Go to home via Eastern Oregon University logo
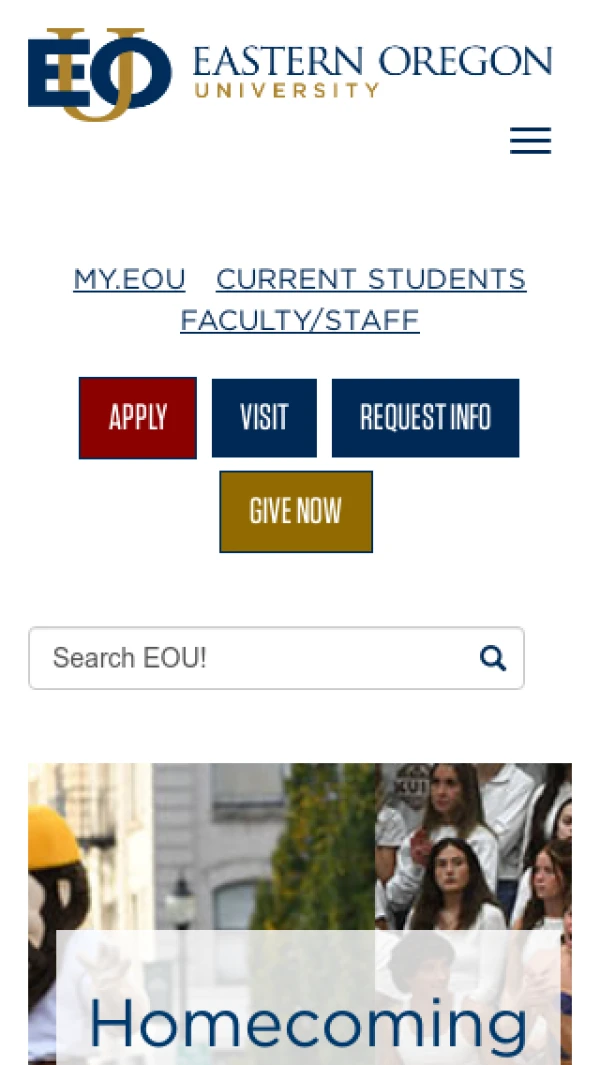 pos(290,72)
